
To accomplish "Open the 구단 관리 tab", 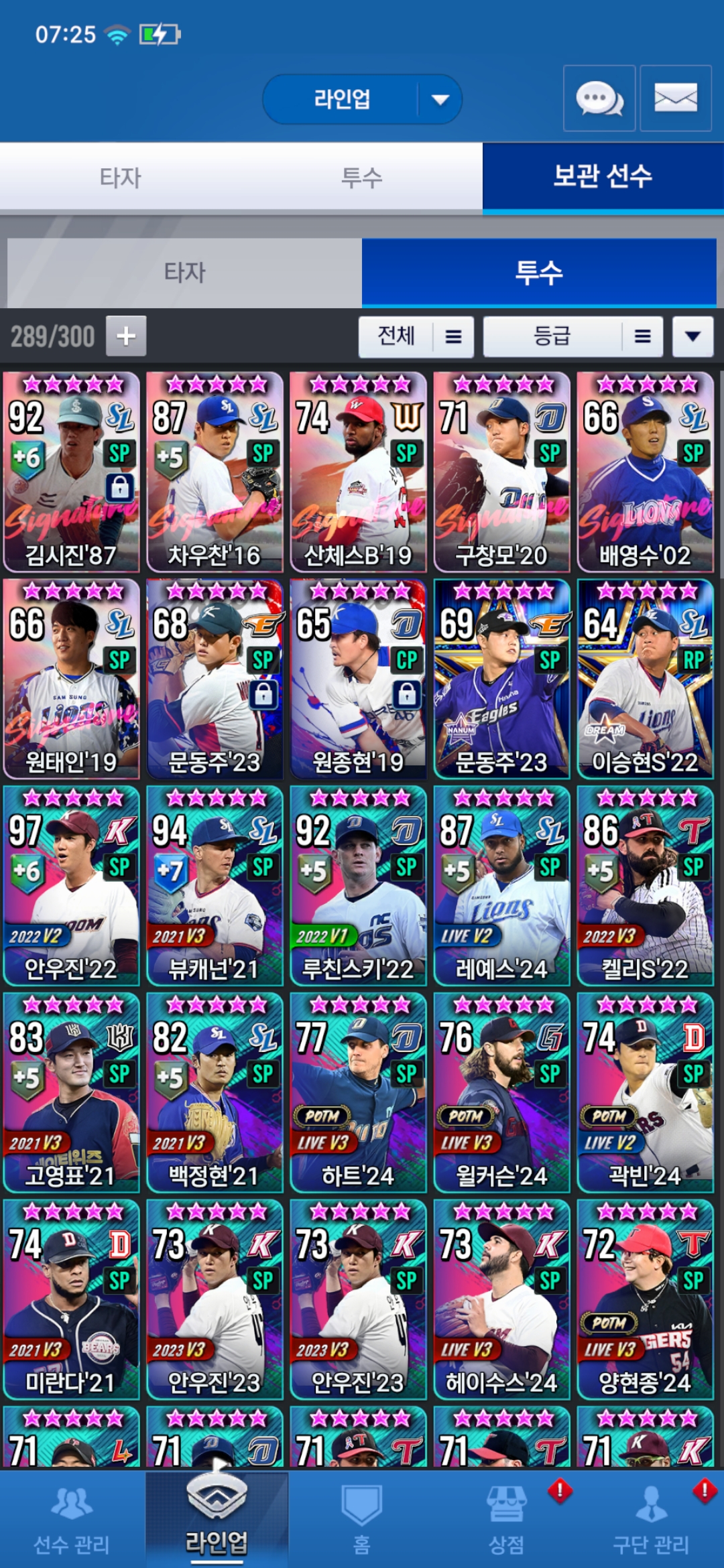I will click(x=650, y=1520).
